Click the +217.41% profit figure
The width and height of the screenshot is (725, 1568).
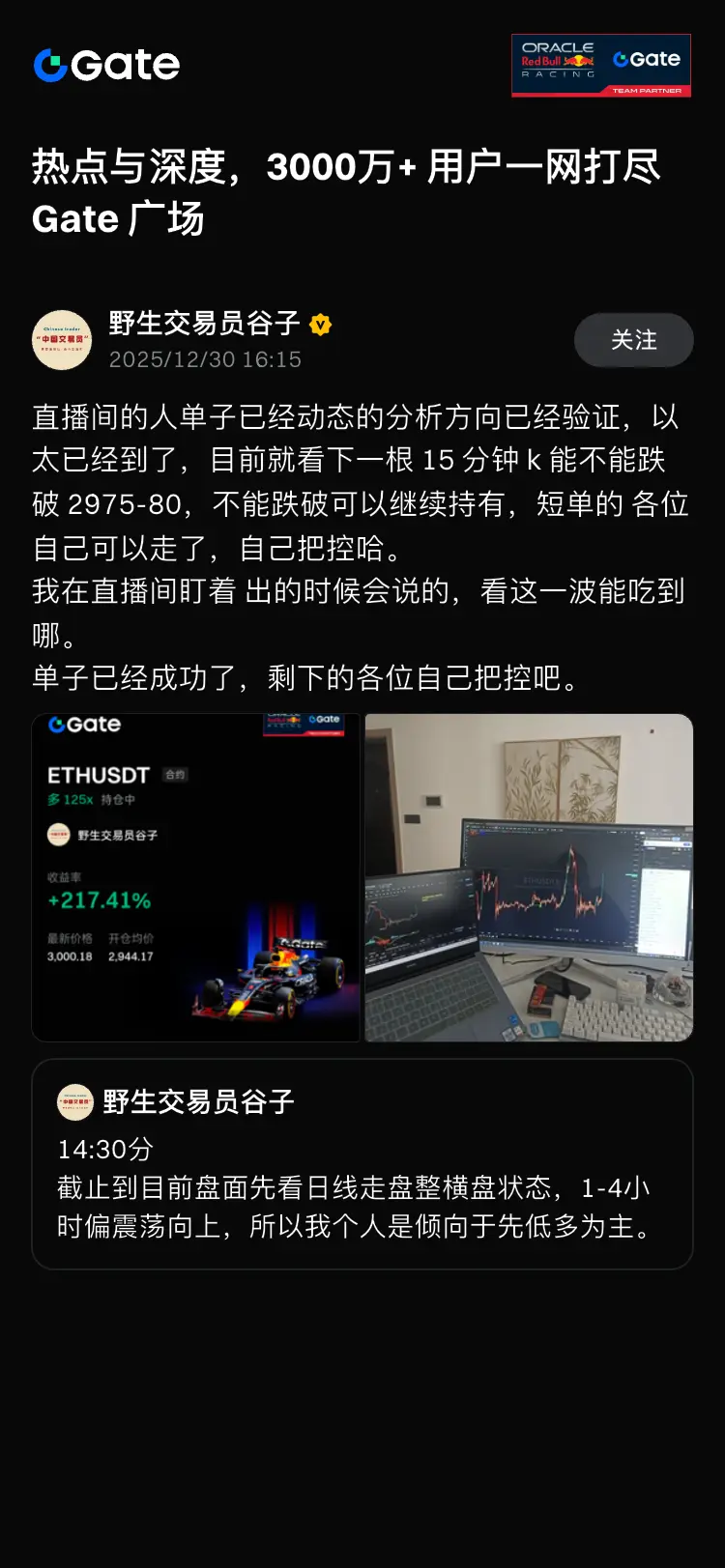coord(100,903)
